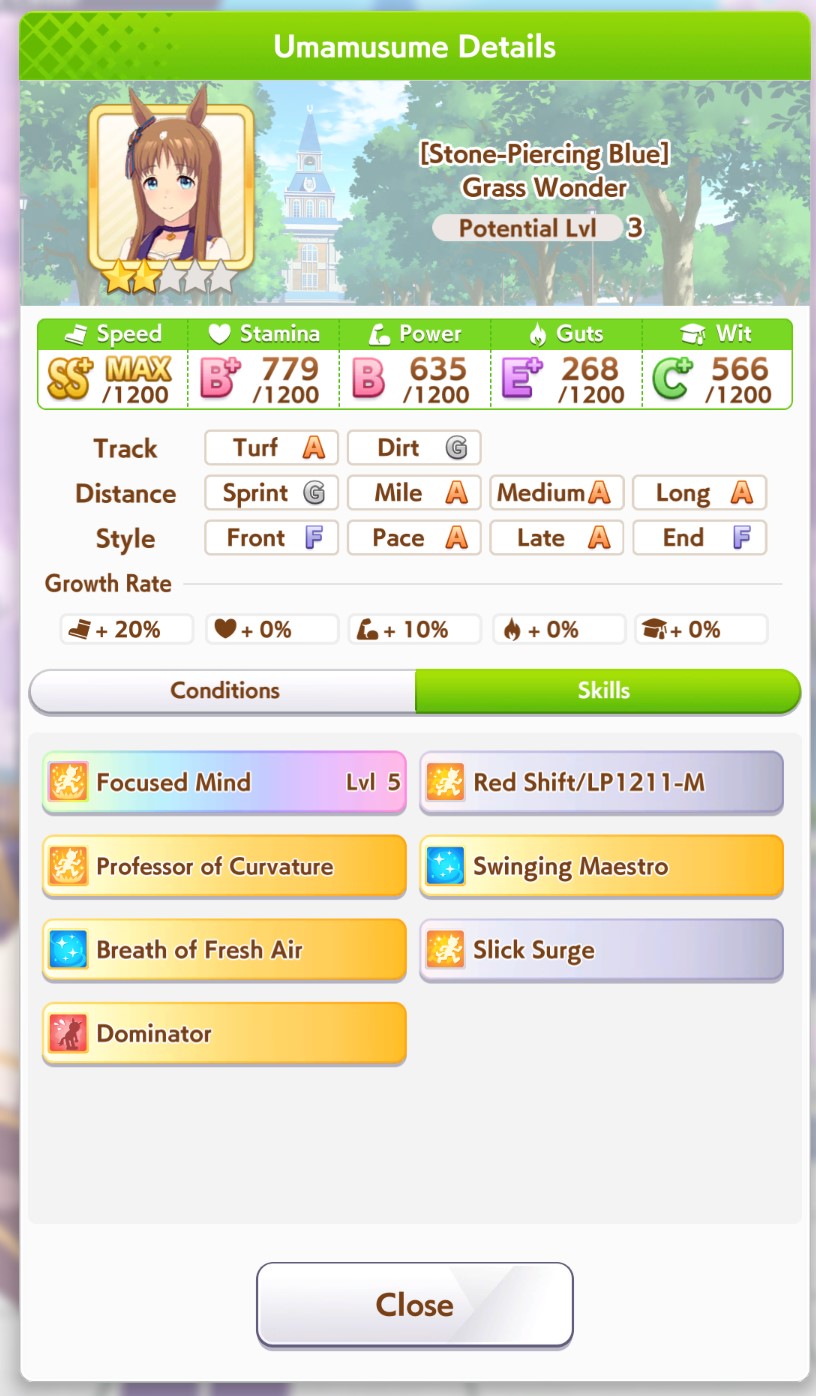Open Focused Mind skill details
Viewport: 816px width, 1396px height.
(x=224, y=782)
